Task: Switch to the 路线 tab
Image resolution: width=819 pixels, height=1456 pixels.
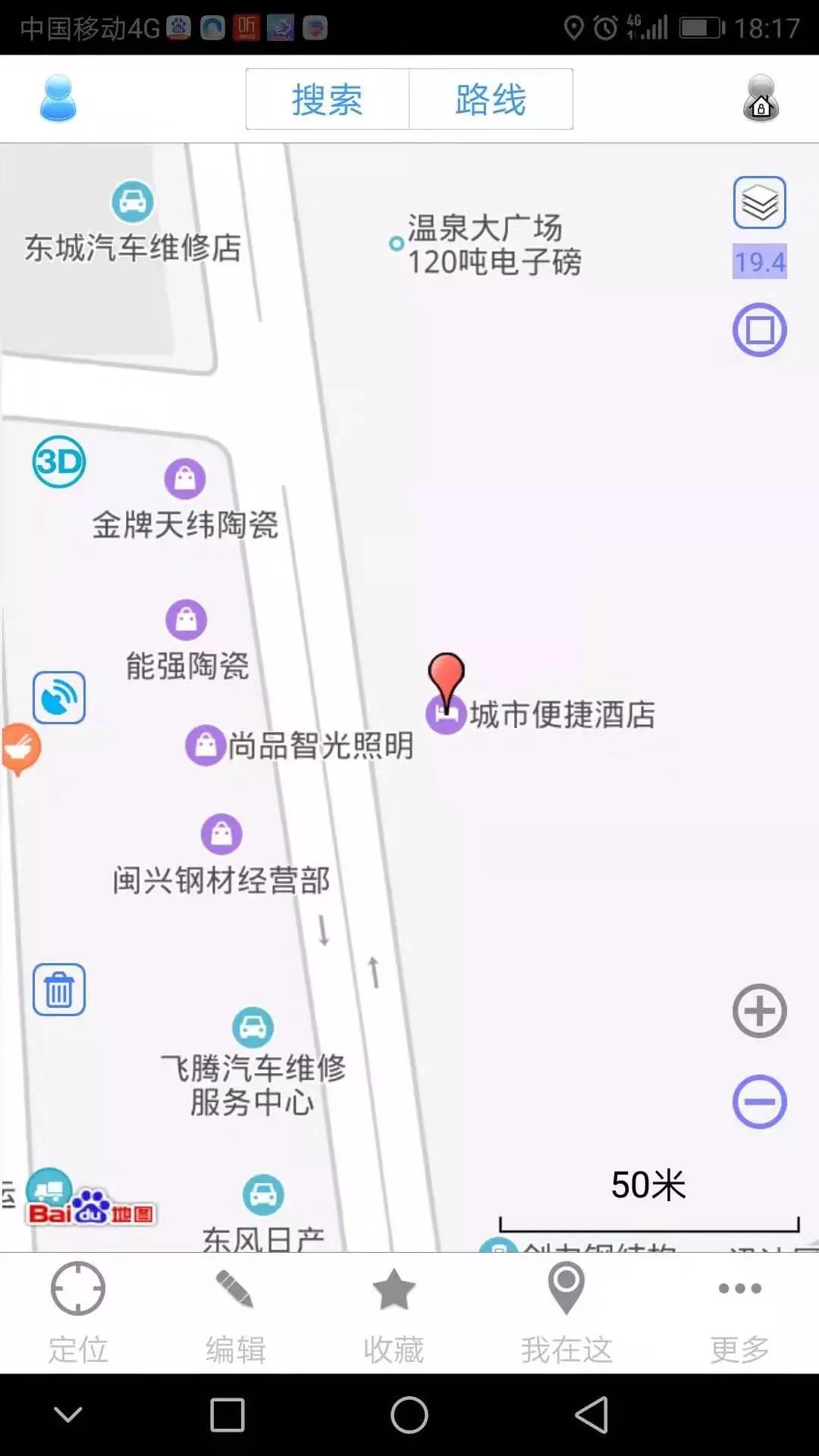Action: (x=490, y=99)
